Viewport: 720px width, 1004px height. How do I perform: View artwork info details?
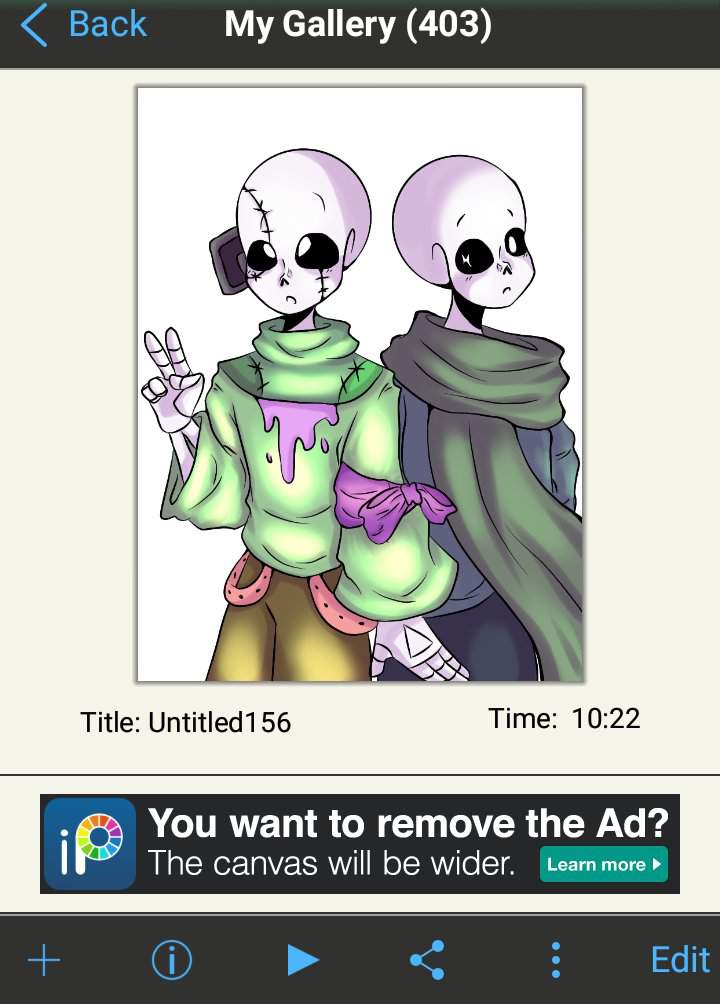(x=171, y=961)
